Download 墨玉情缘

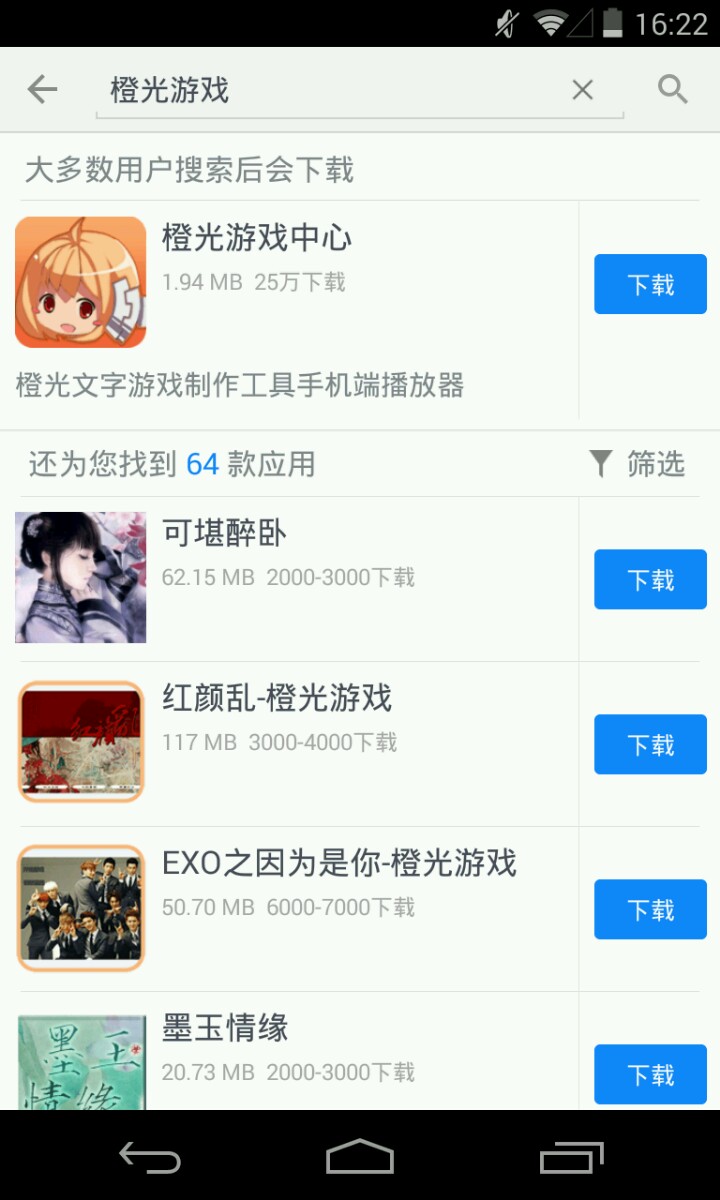[x=650, y=1074]
